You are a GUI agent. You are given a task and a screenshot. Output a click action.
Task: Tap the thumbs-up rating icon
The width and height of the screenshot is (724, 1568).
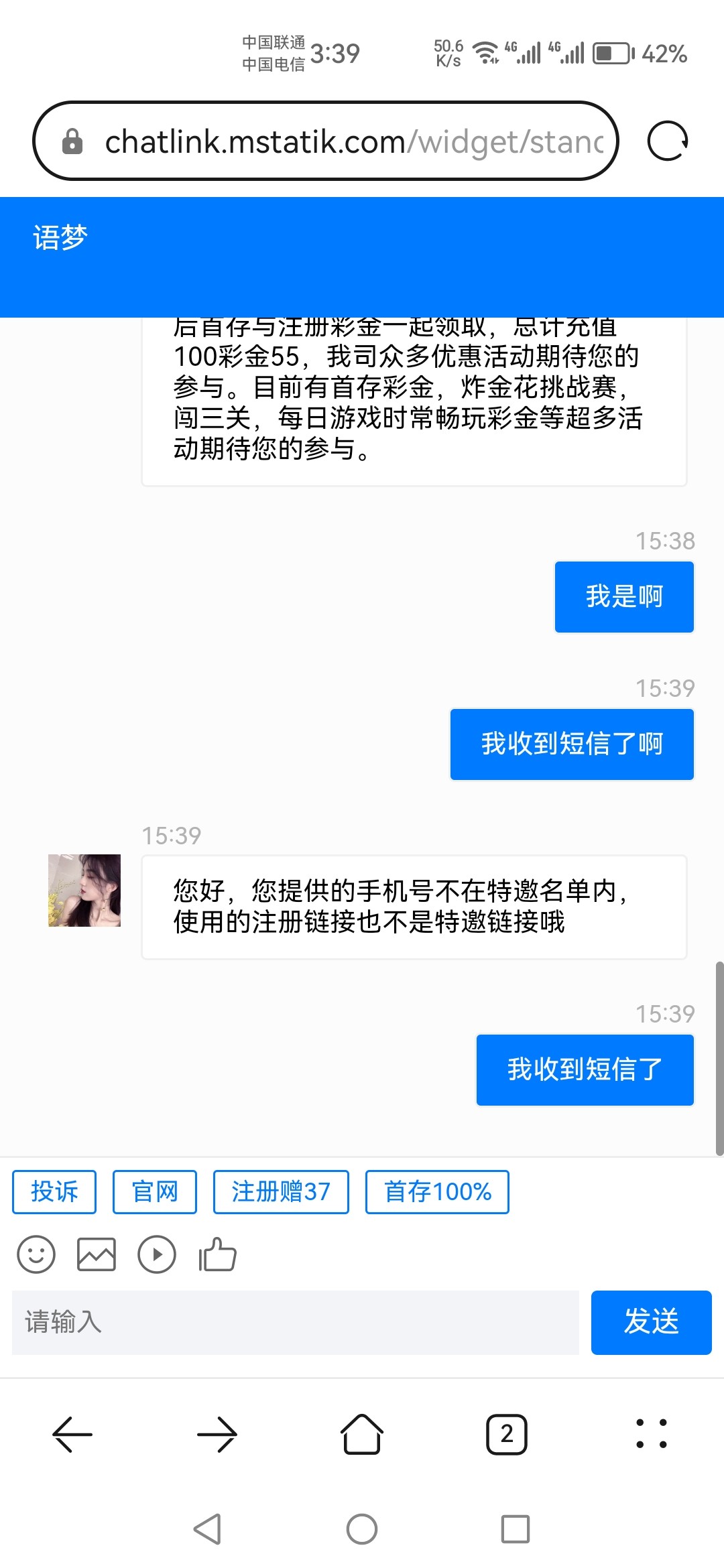click(217, 1254)
